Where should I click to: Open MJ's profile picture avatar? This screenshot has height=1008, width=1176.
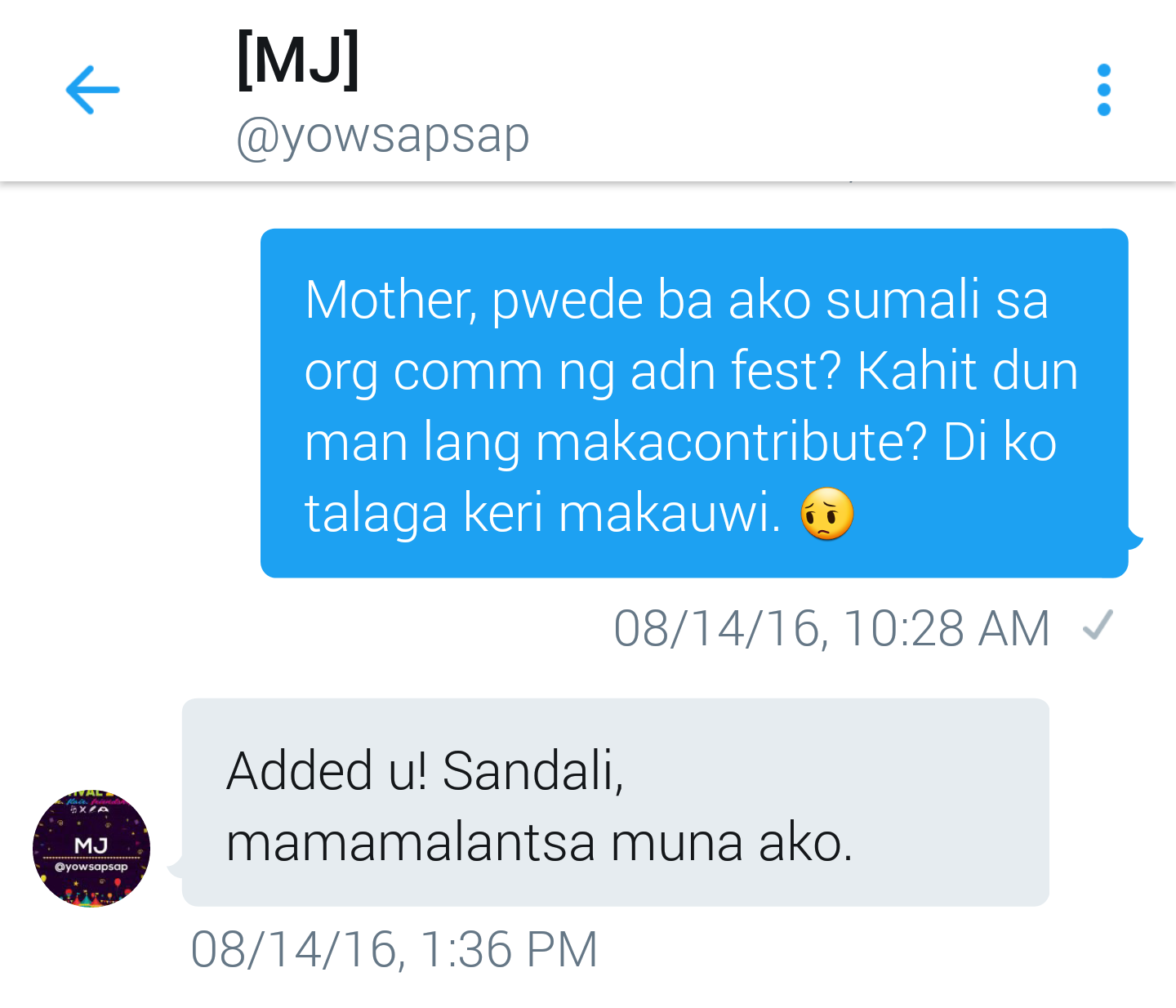click(x=91, y=850)
